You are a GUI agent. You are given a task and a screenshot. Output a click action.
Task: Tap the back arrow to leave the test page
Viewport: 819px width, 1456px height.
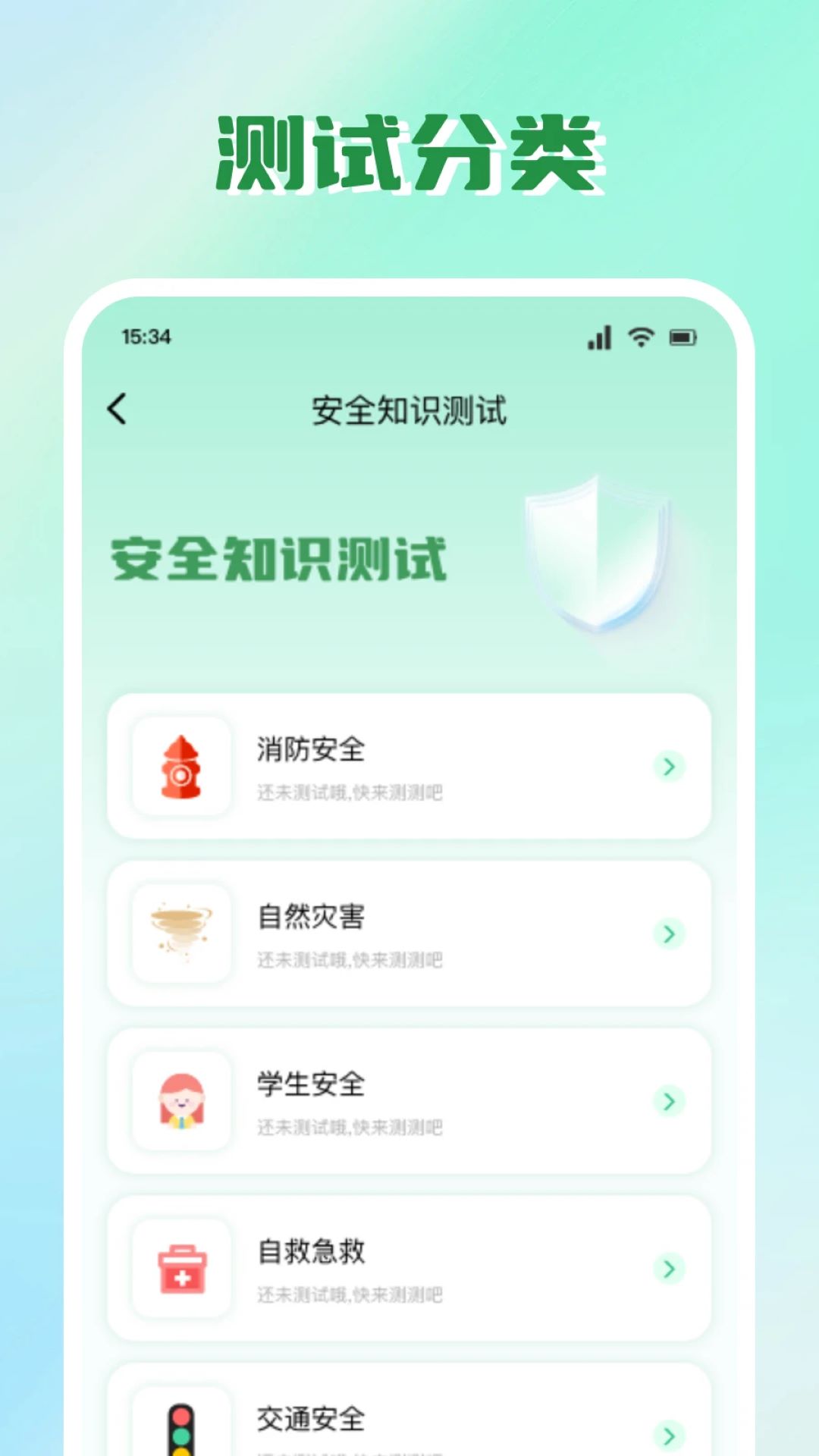coord(118,409)
